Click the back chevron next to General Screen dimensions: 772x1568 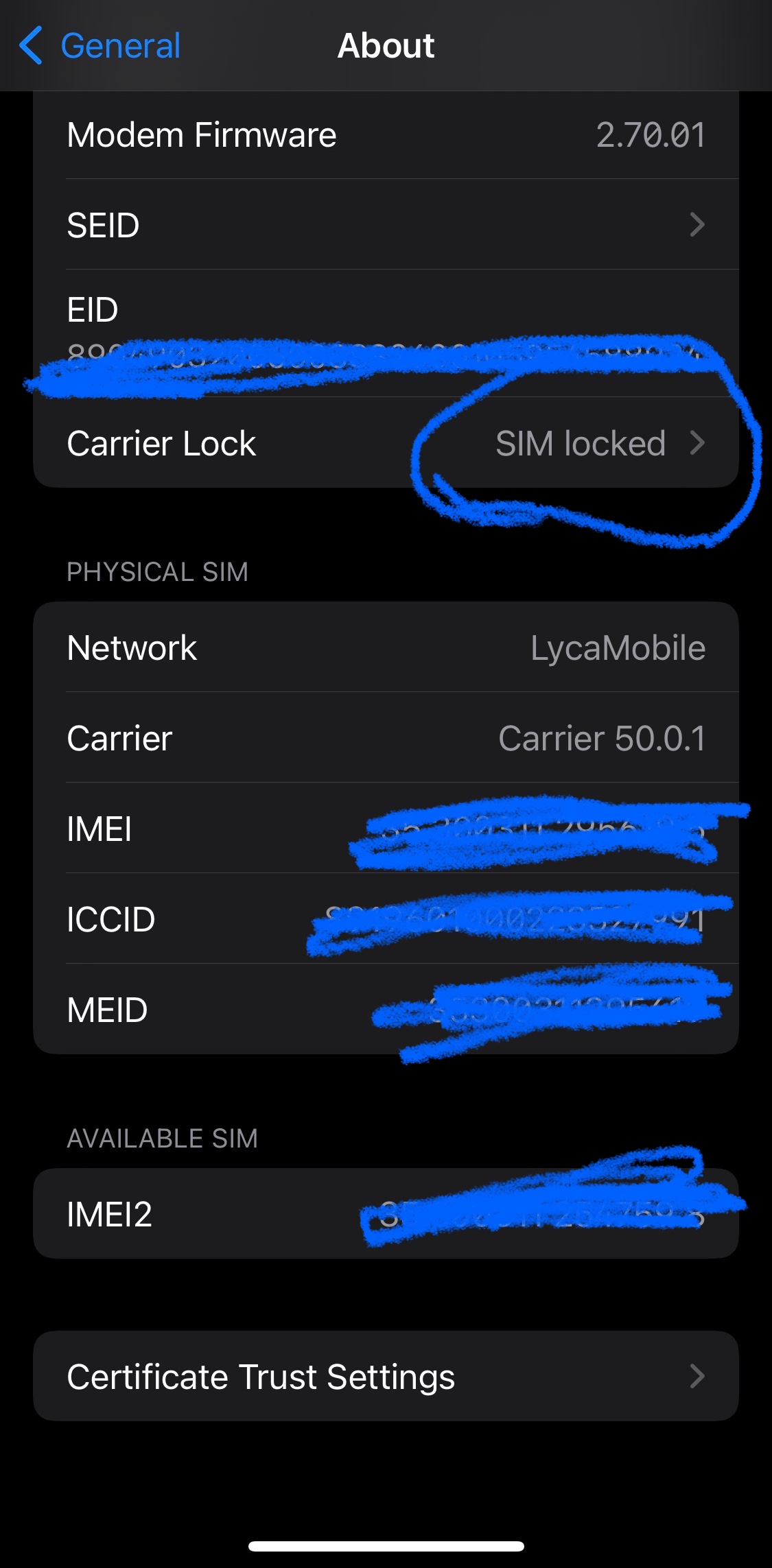pyautogui.click(x=31, y=45)
